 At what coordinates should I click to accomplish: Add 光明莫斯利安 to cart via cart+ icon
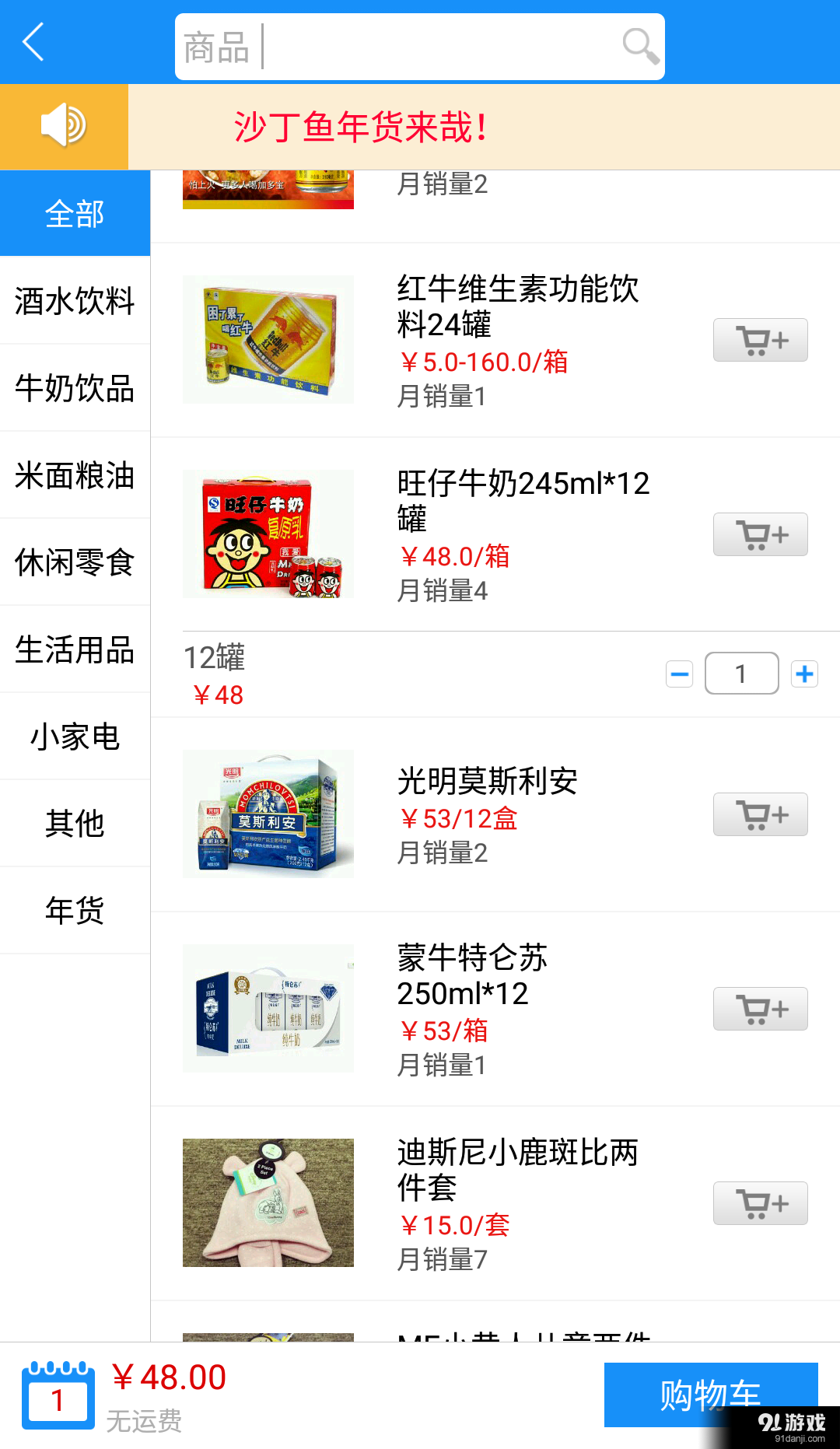coord(759,814)
